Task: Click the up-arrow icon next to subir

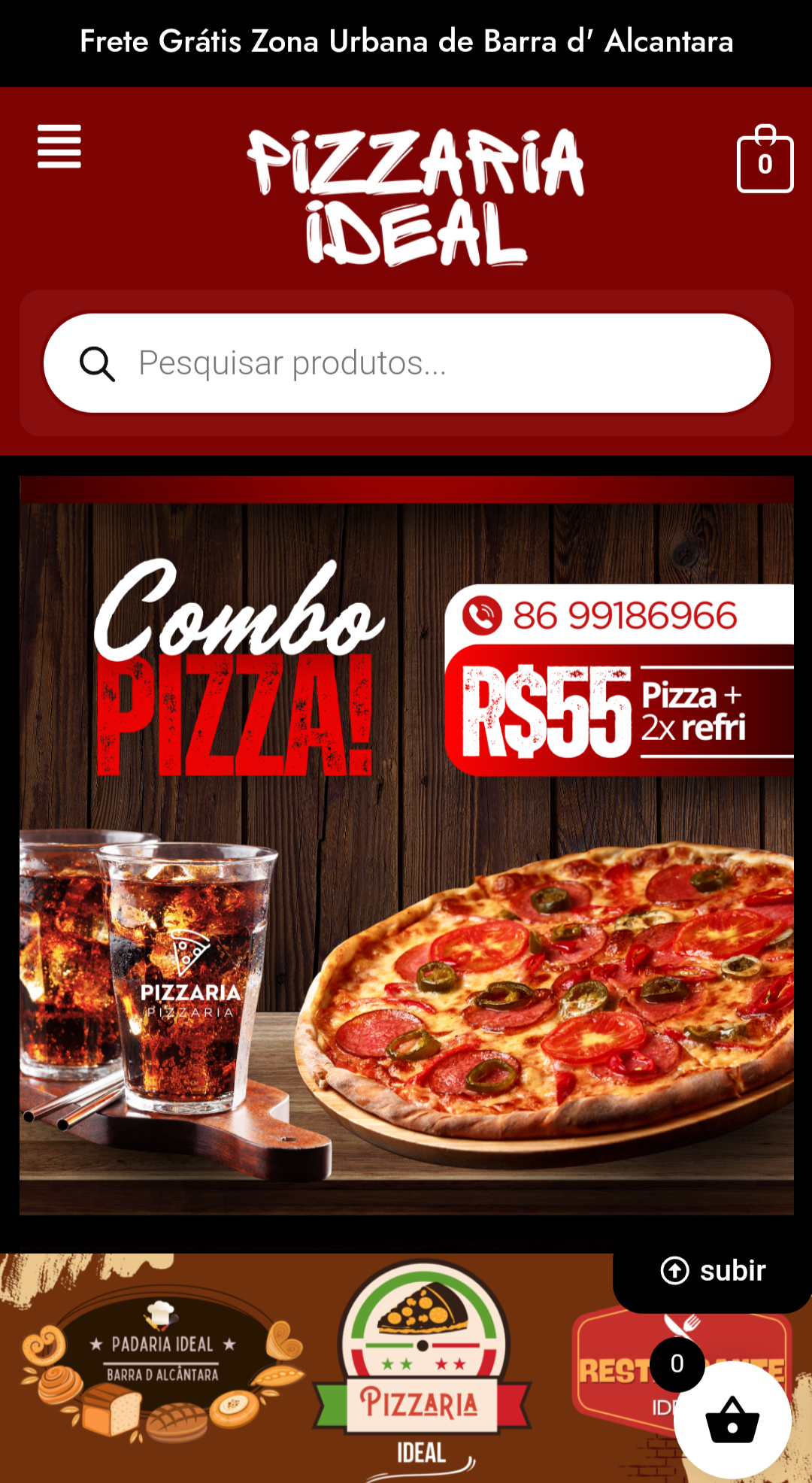Action: coord(674,1270)
